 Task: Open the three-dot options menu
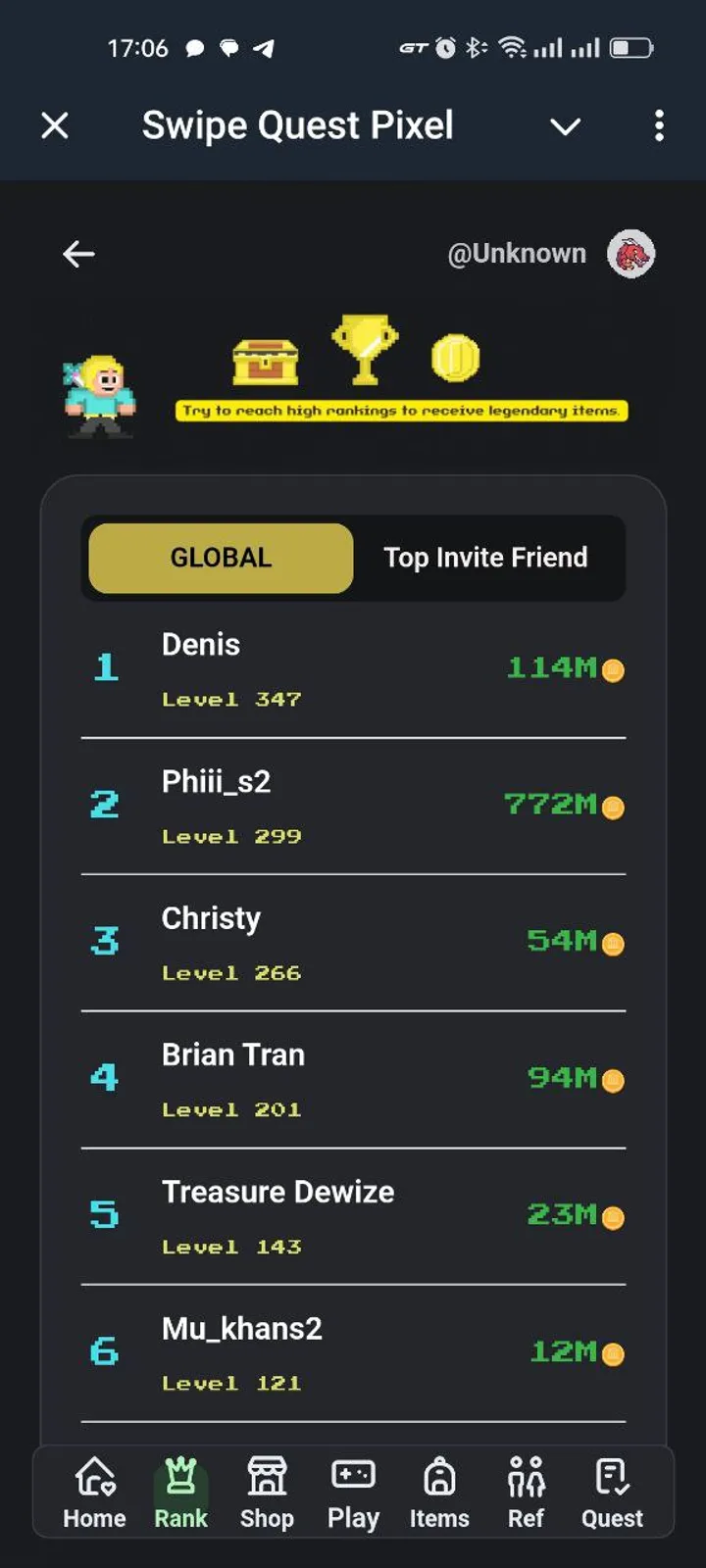pos(659,126)
